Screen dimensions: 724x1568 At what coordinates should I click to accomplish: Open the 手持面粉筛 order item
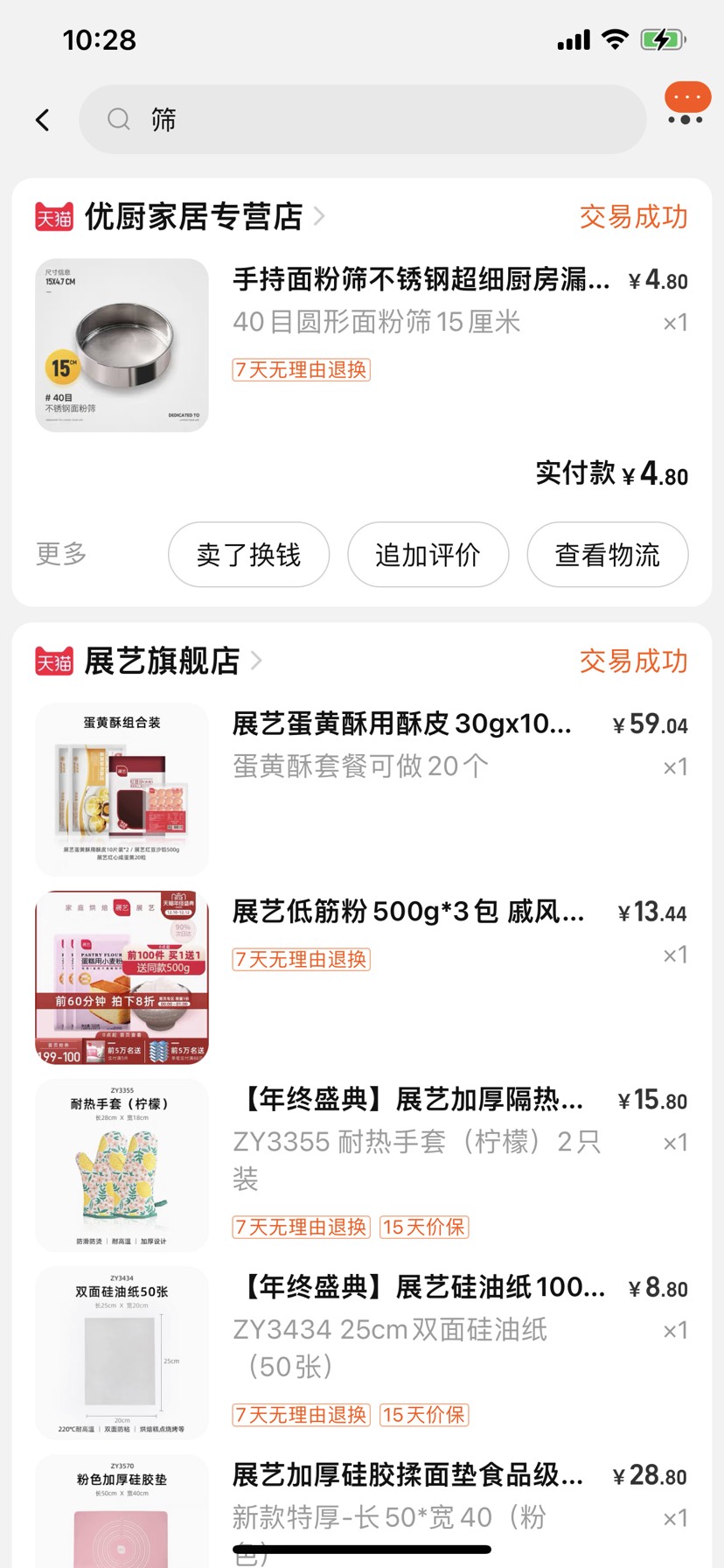(x=420, y=280)
